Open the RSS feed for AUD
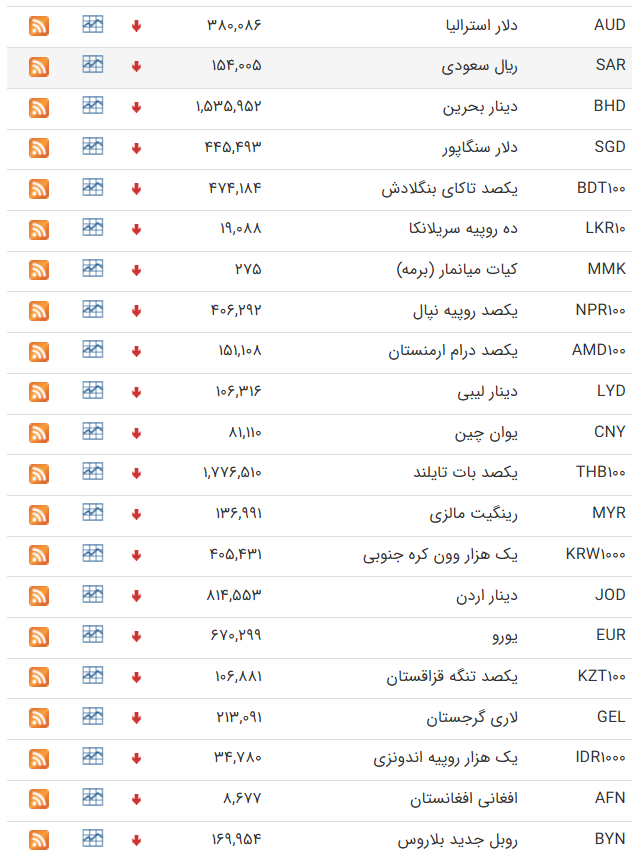The width and height of the screenshot is (643, 857). coord(39,26)
